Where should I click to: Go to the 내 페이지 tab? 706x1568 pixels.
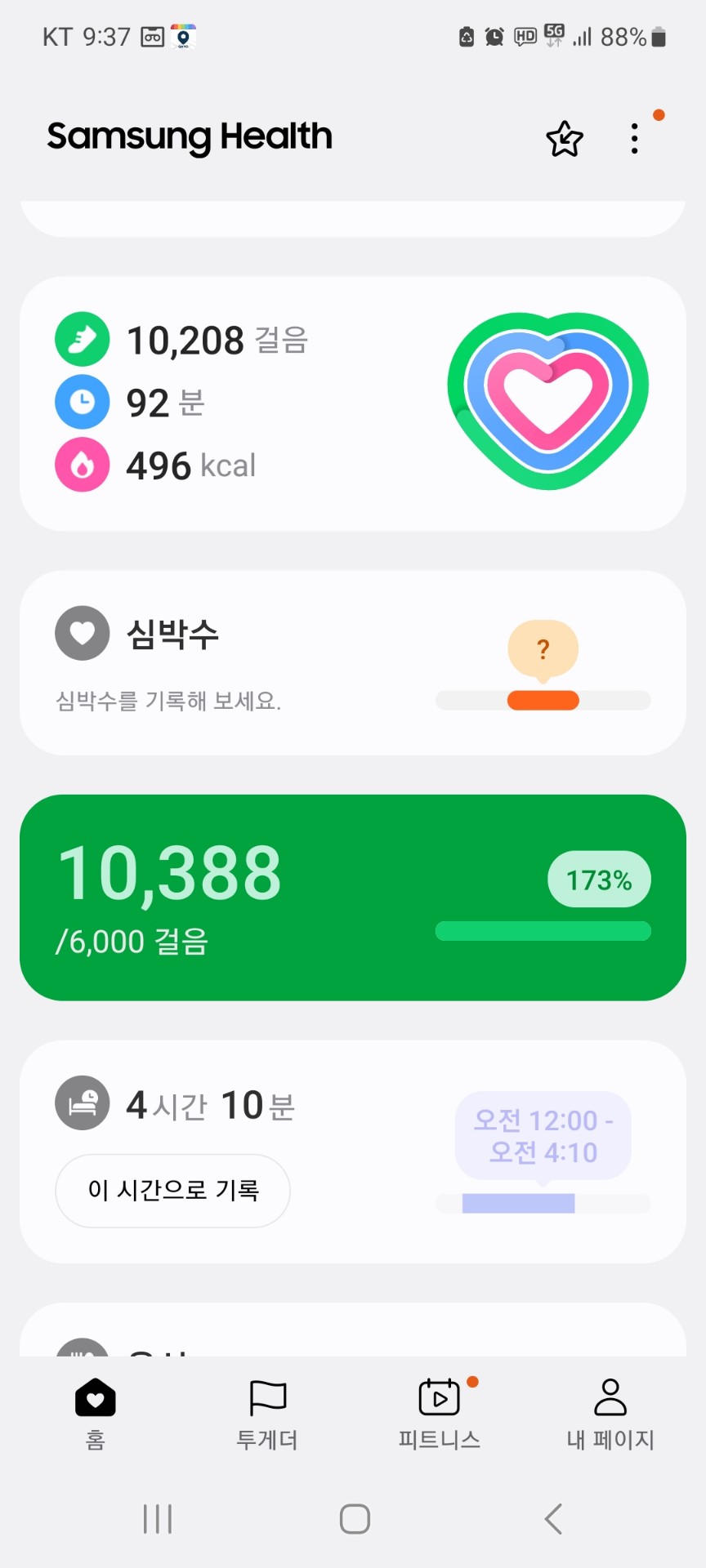click(610, 1414)
